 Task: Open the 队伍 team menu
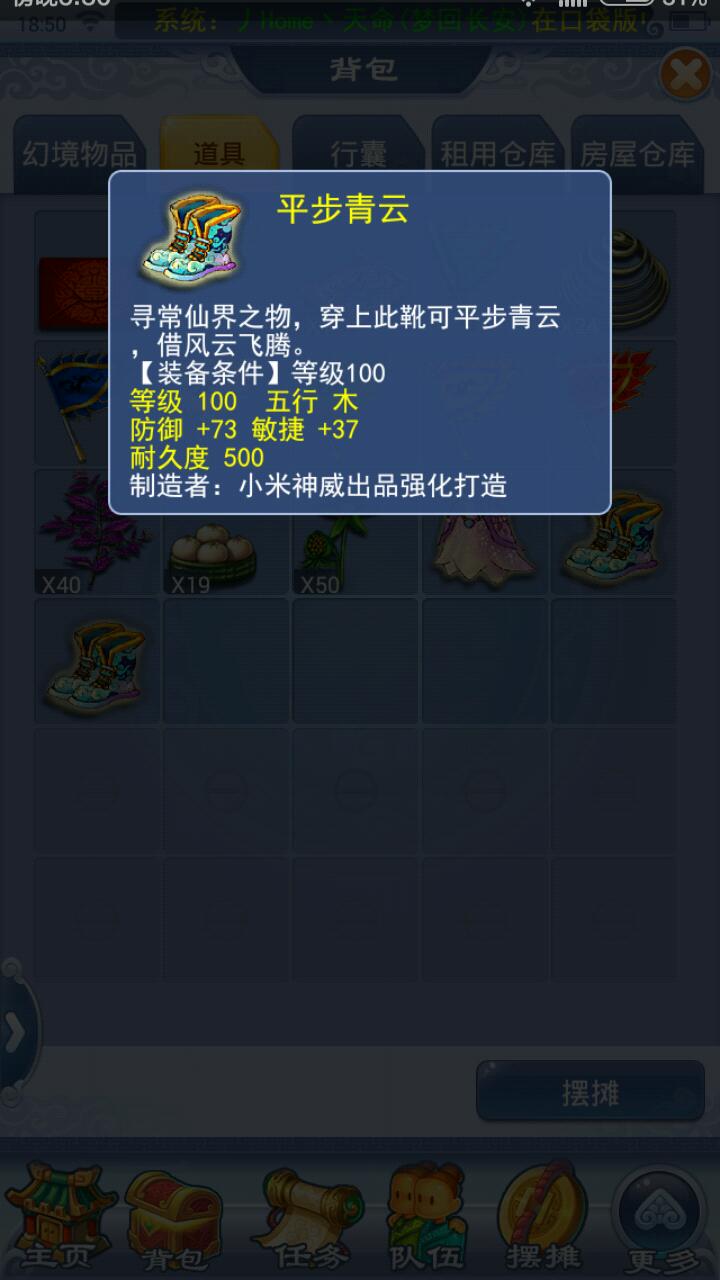point(427,1217)
